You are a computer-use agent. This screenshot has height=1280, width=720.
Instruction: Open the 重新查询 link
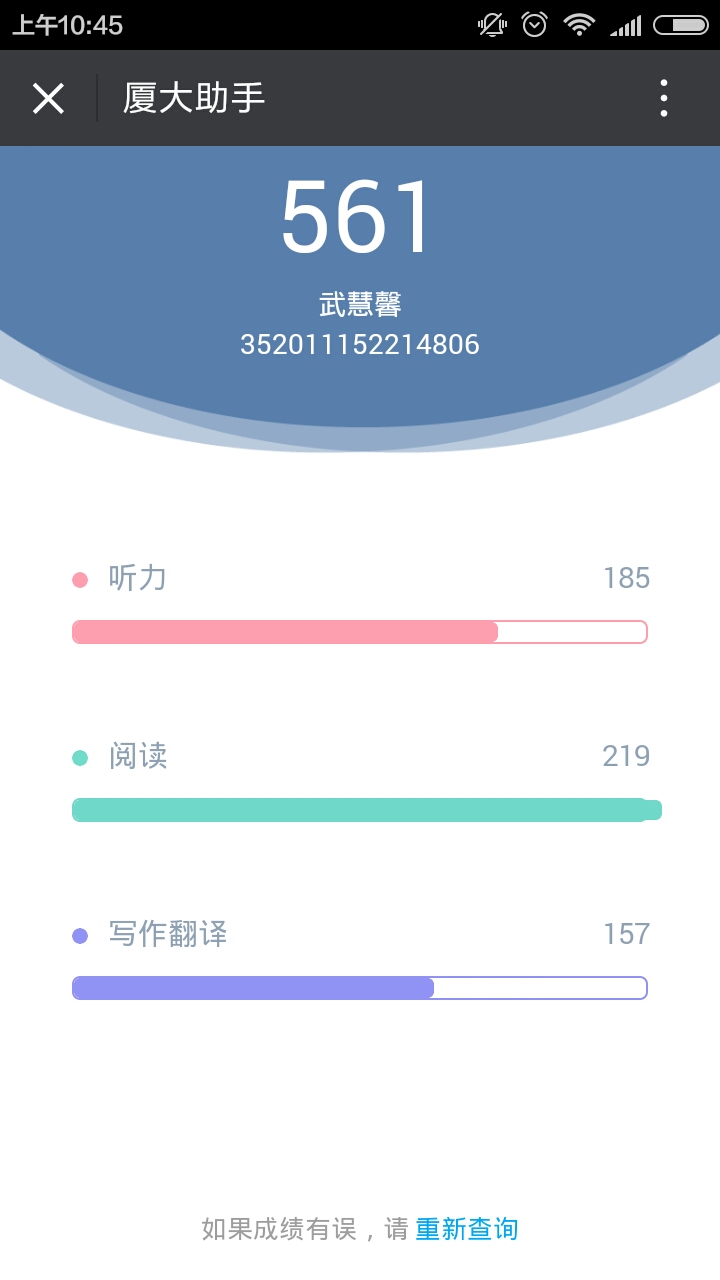[468, 1228]
